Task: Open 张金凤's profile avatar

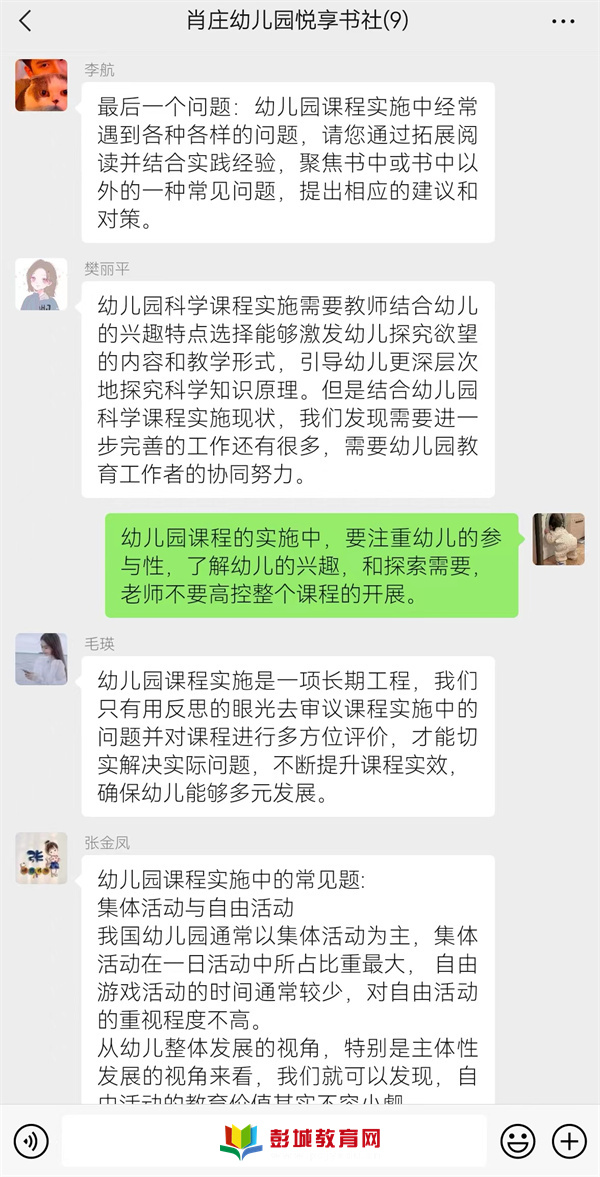Action: tap(41, 857)
